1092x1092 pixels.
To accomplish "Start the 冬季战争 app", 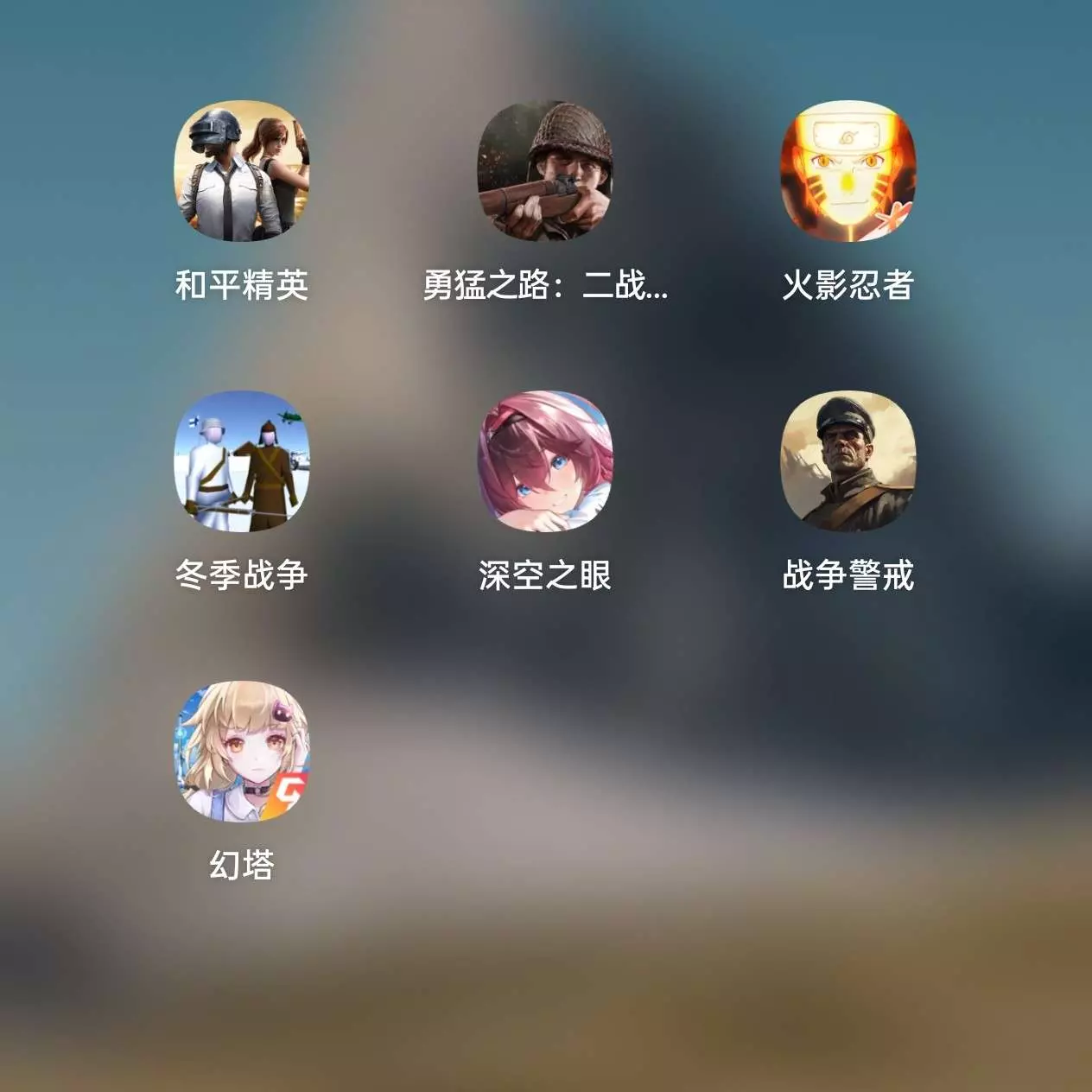I will coord(242,461).
